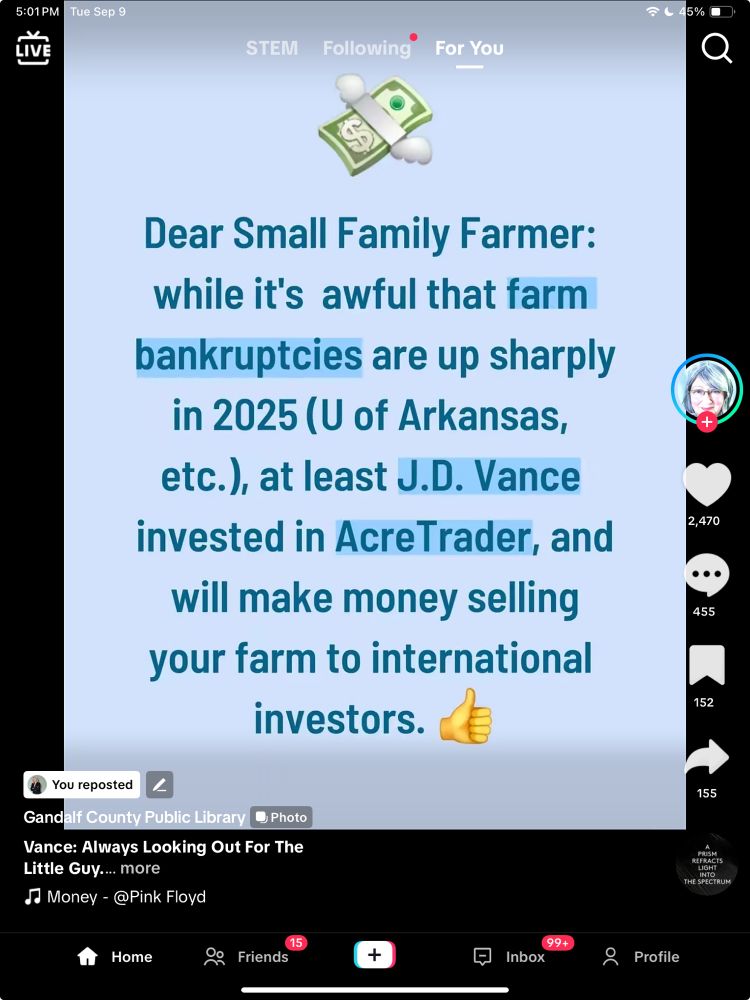Viewport: 750px width, 1000px height.
Task: Open the search magnifier
Action: [717, 48]
